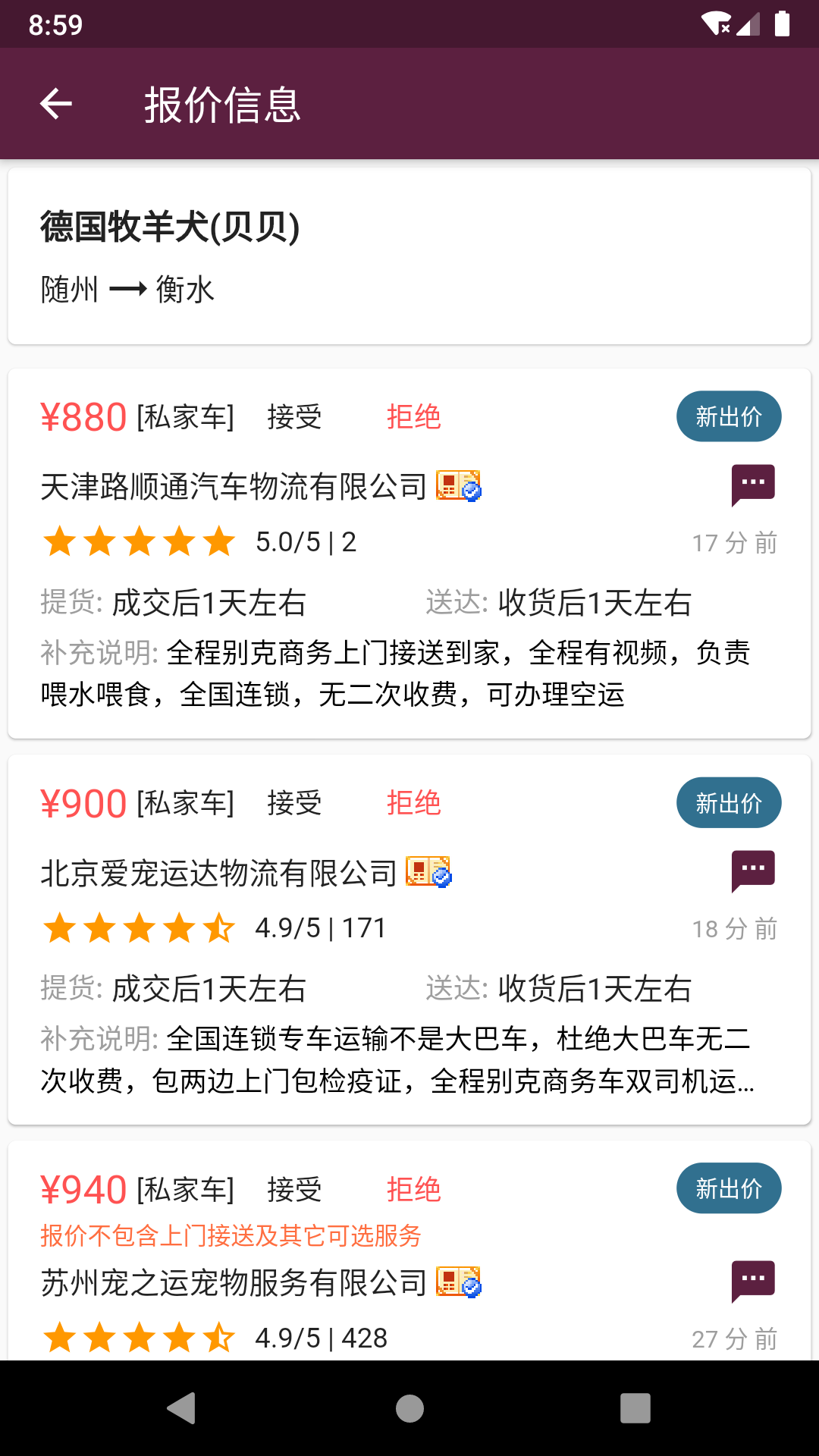View 北京爱宠运达's certification badge

(x=428, y=873)
